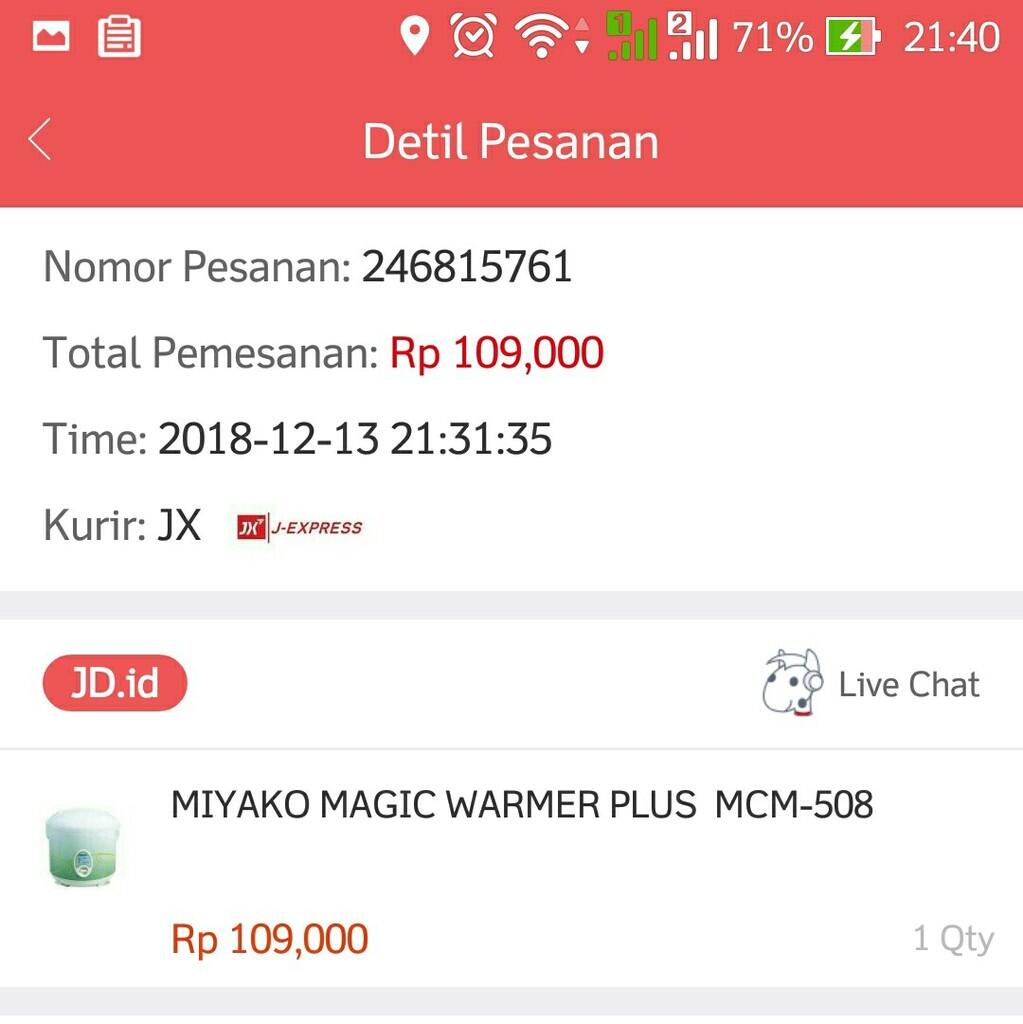This screenshot has height=1024, width=1023.
Task: Select order number 246815761
Action: (465, 266)
